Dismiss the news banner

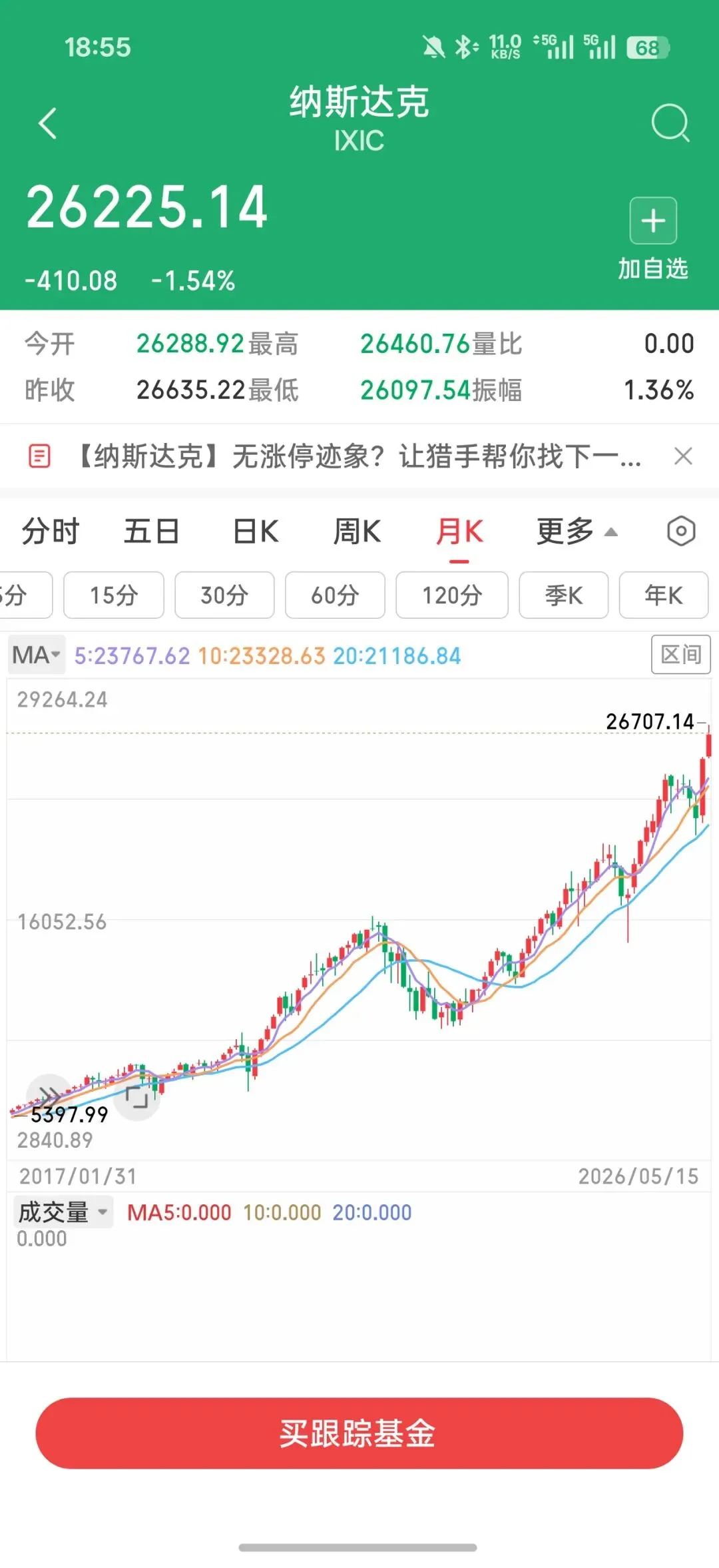tap(683, 456)
